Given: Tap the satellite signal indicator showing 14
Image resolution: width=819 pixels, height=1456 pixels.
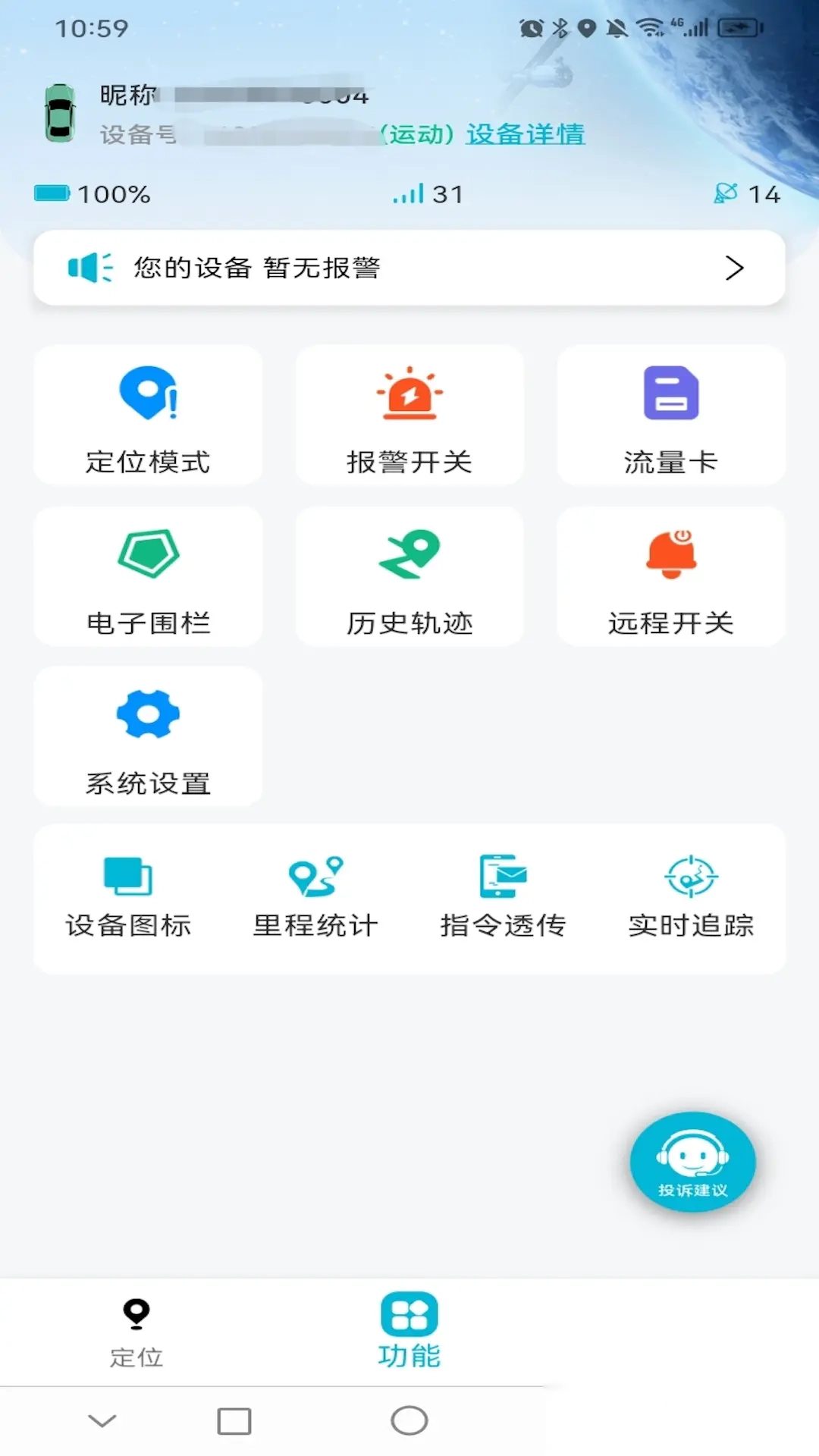Looking at the screenshot, I should [x=748, y=194].
